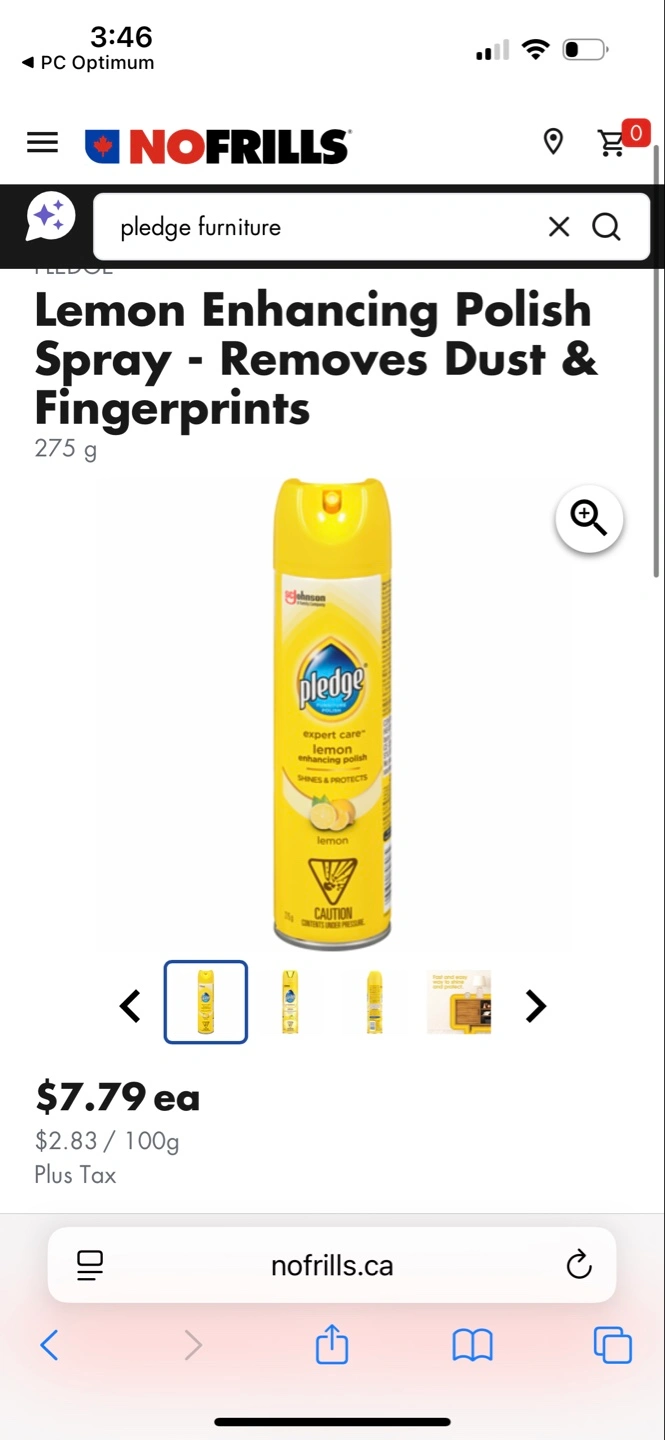Submit search with magnifier icon

coord(606,227)
